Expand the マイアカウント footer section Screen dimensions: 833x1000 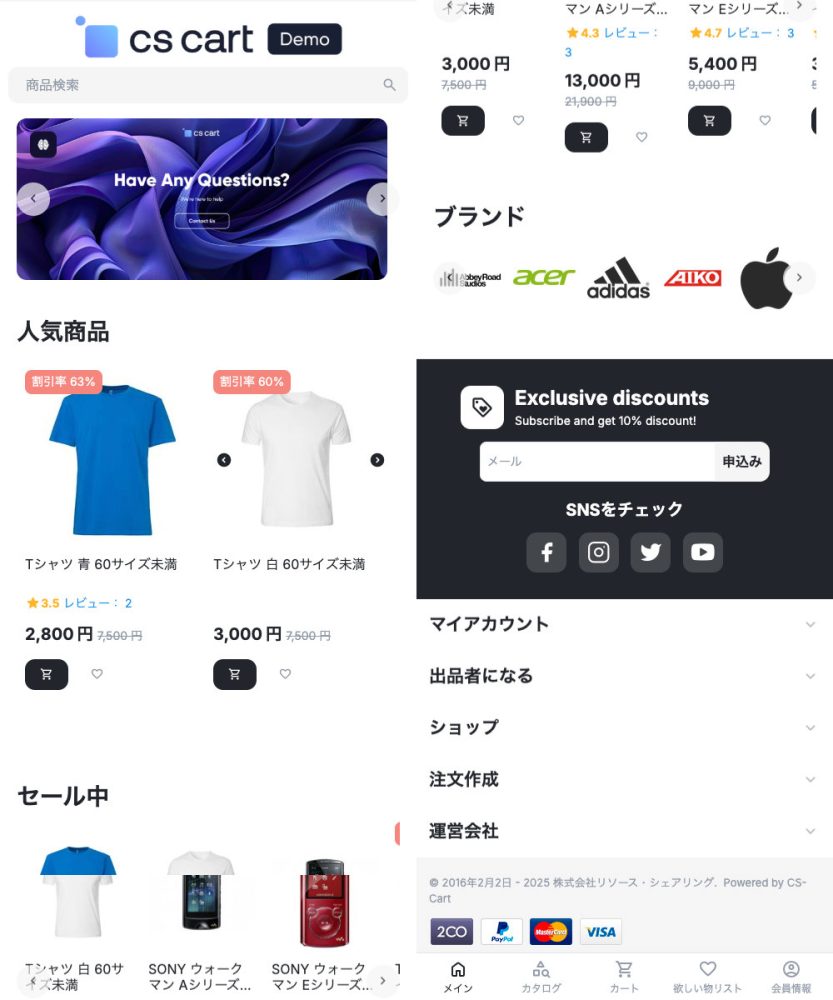[624, 623]
